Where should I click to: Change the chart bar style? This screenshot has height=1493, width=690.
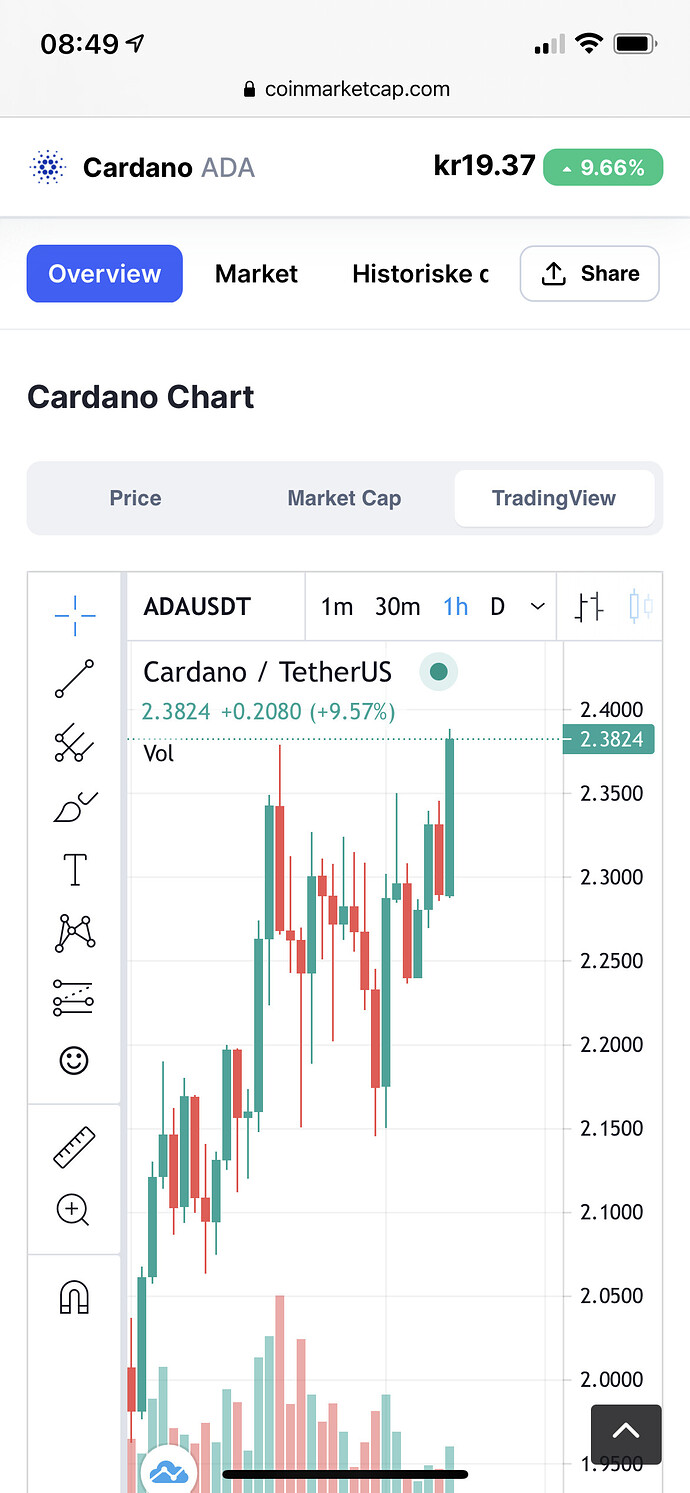tap(590, 607)
